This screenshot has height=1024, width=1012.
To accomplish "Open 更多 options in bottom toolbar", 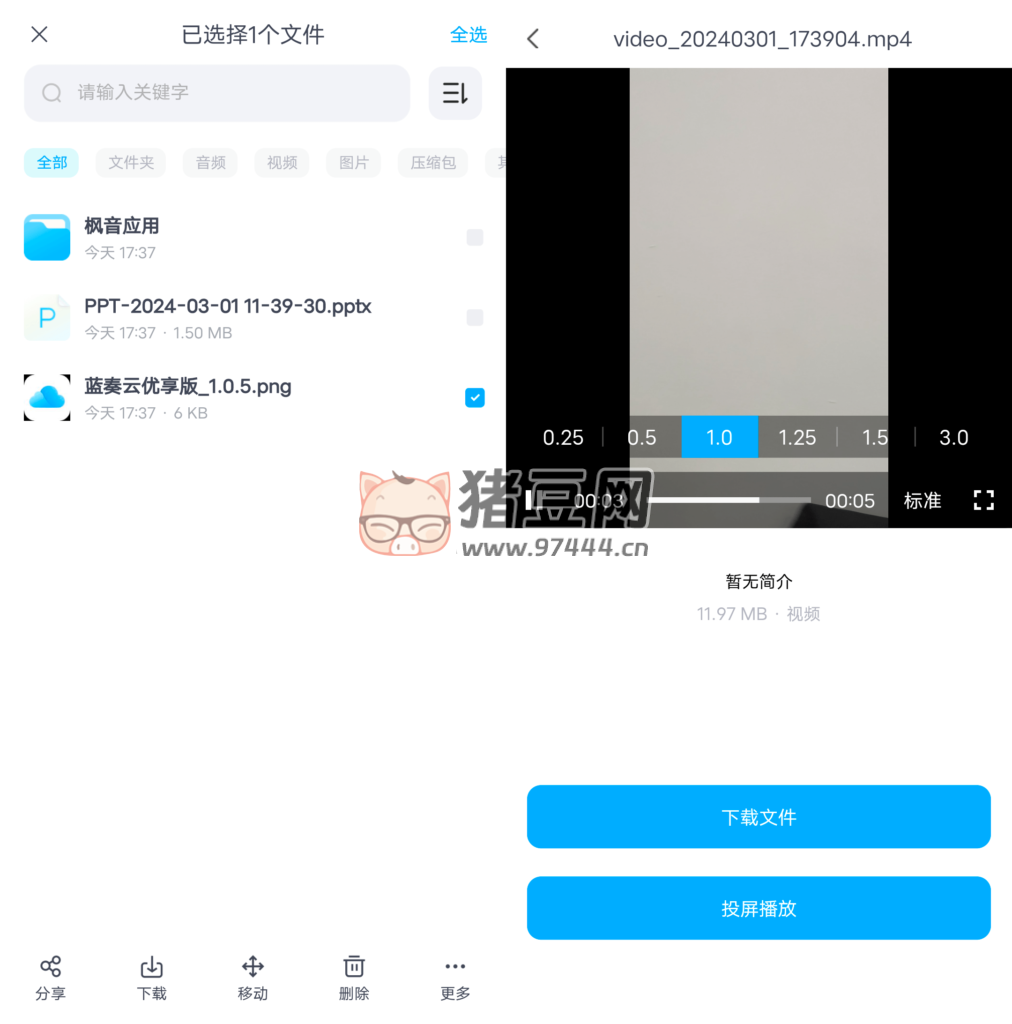I will coord(455,977).
